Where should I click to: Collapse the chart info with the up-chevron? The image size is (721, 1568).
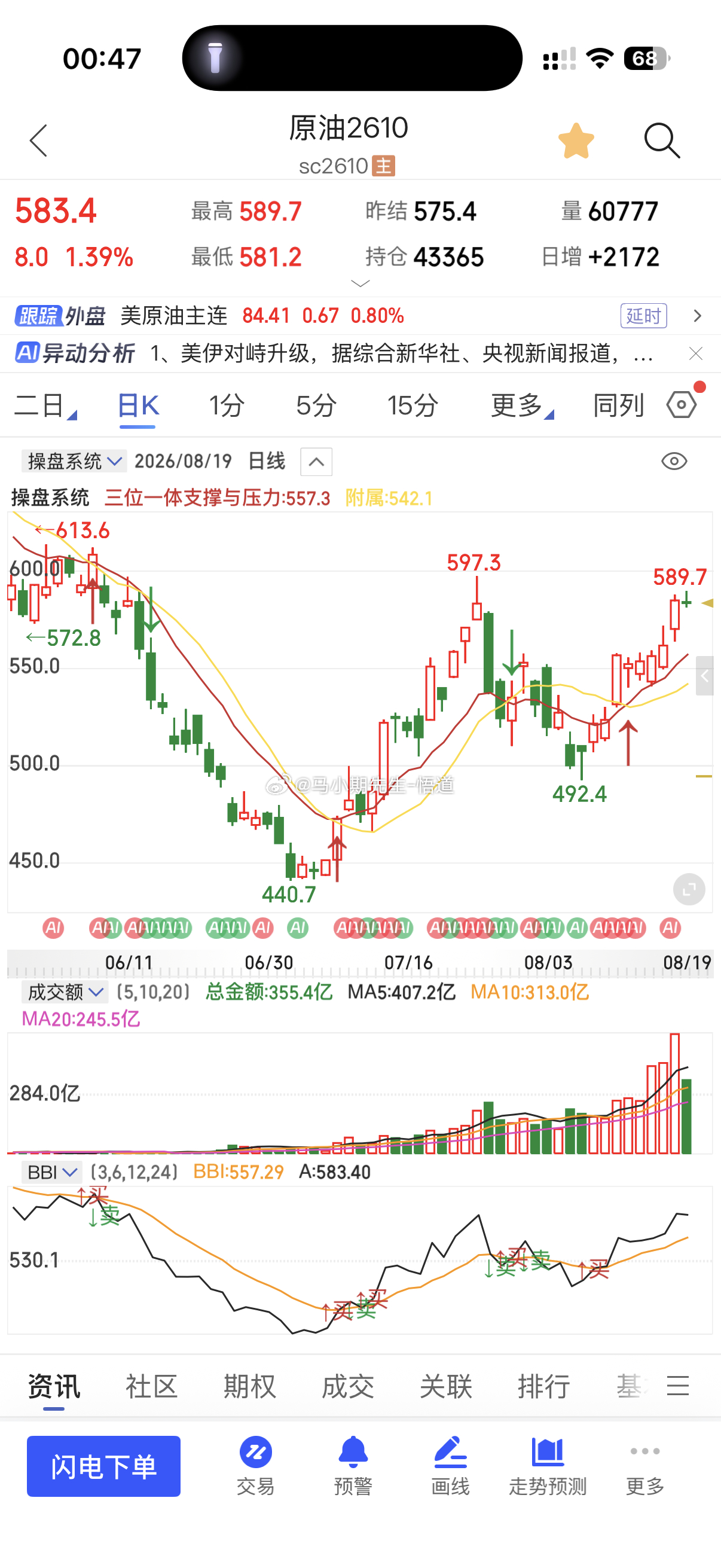(x=316, y=462)
